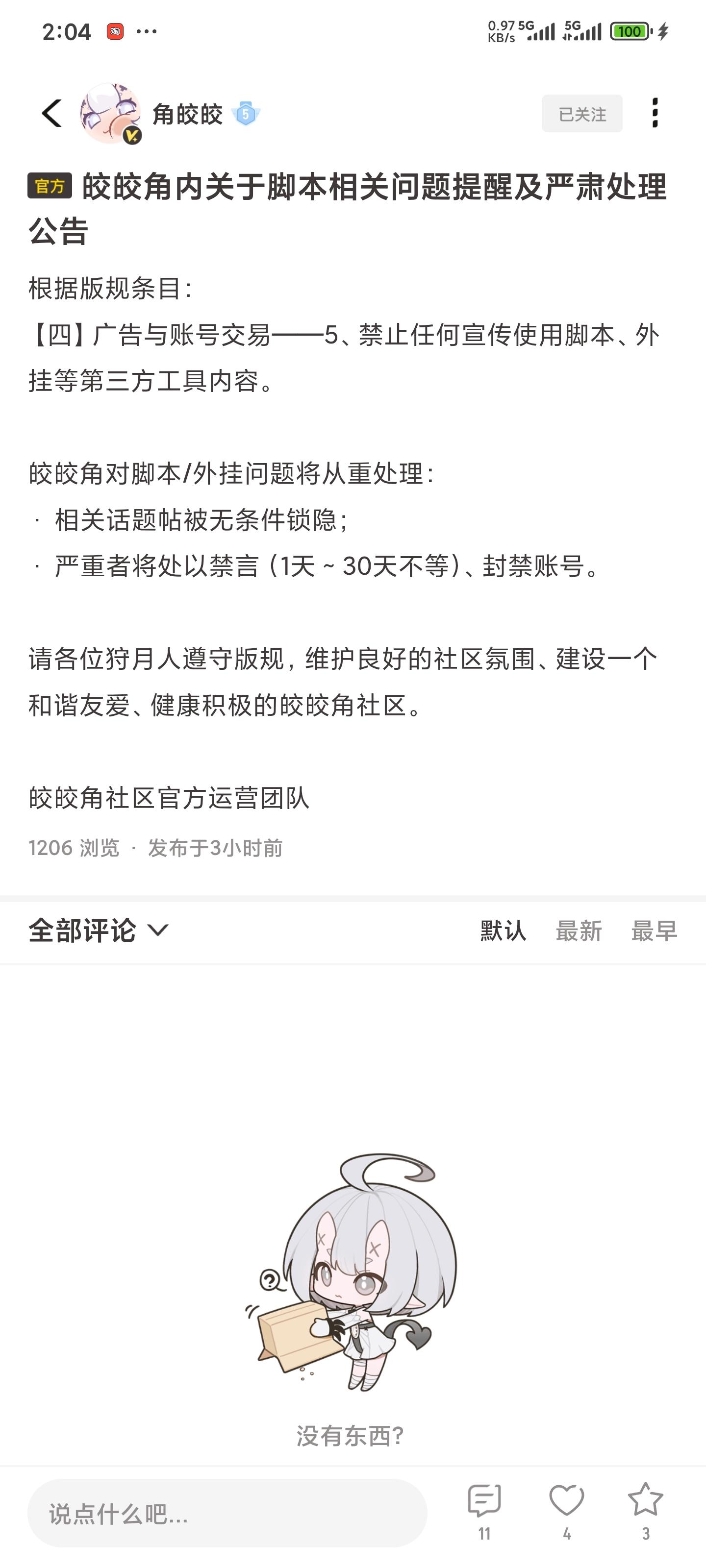Sort comments by 默认
This screenshot has height=1568, width=706.
click(503, 931)
